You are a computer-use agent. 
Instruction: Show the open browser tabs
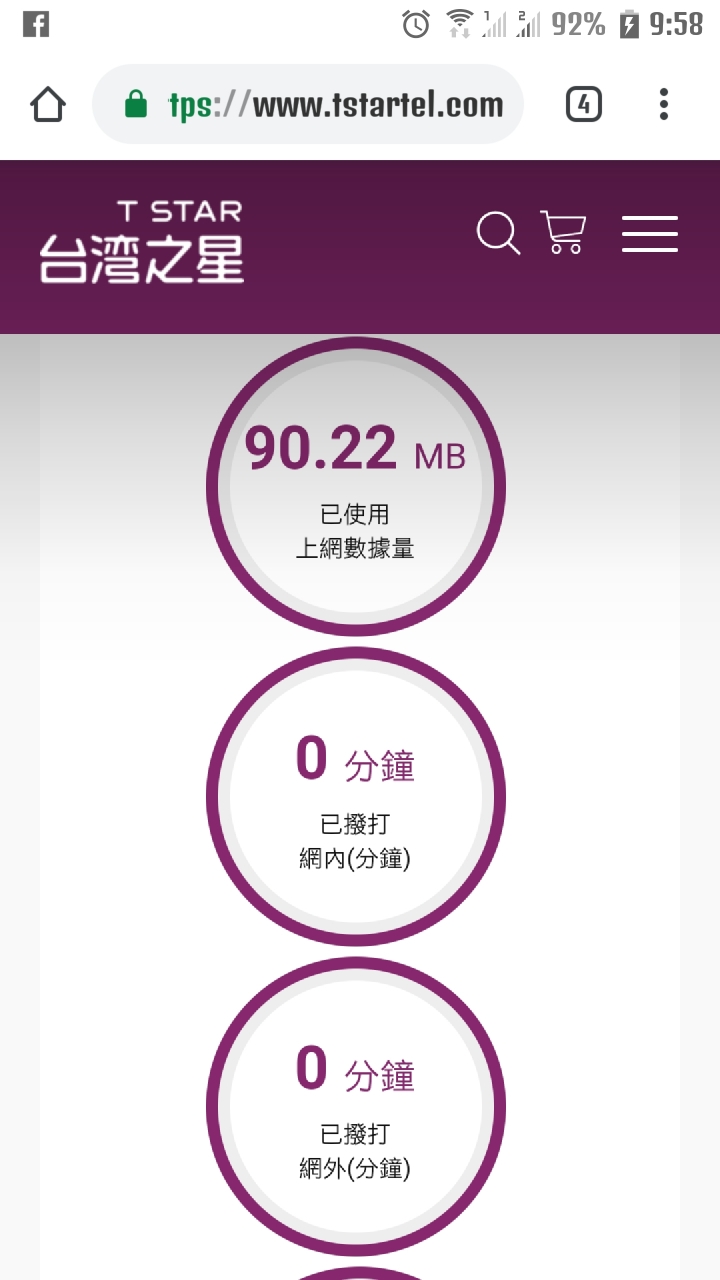click(584, 104)
